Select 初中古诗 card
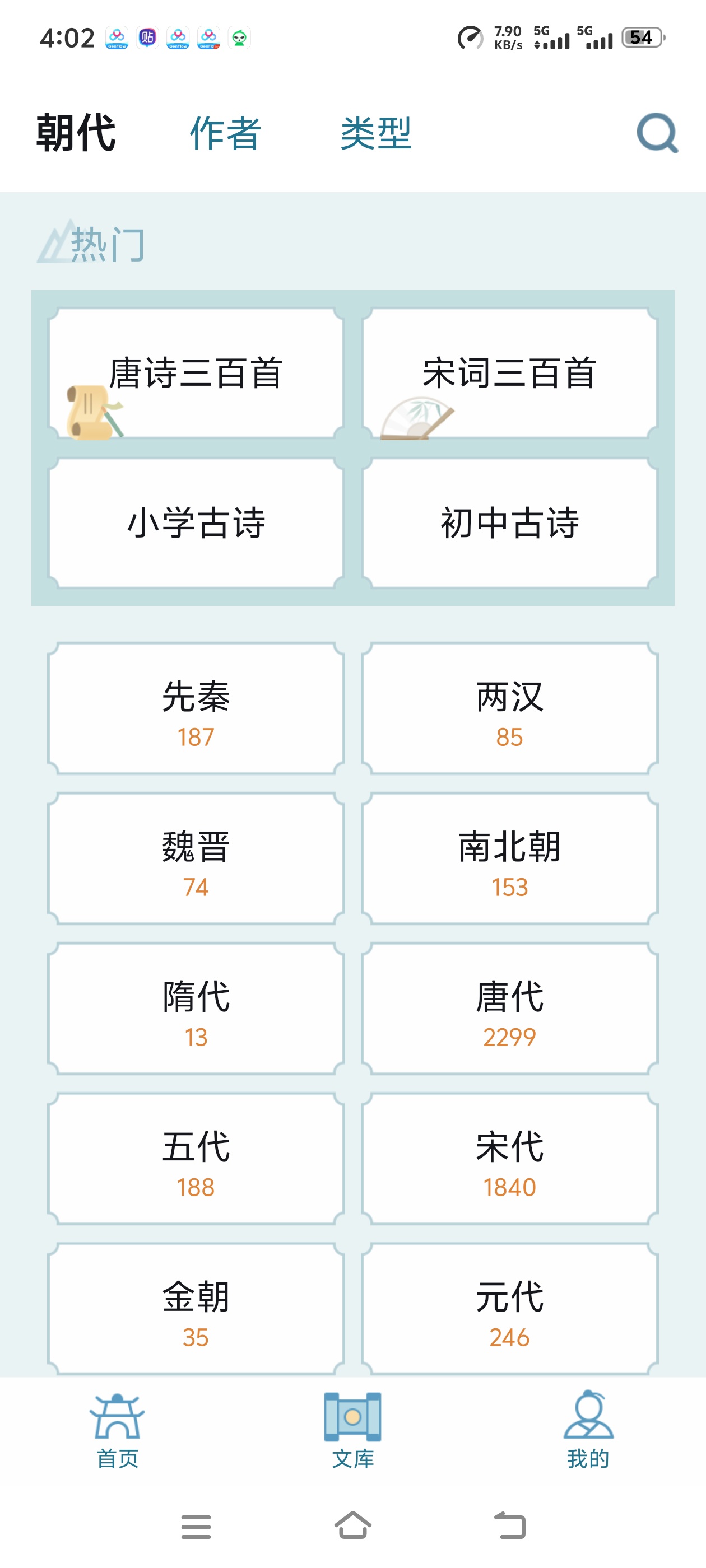706x1568 pixels. pyautogui.click(x=510, y=523)
